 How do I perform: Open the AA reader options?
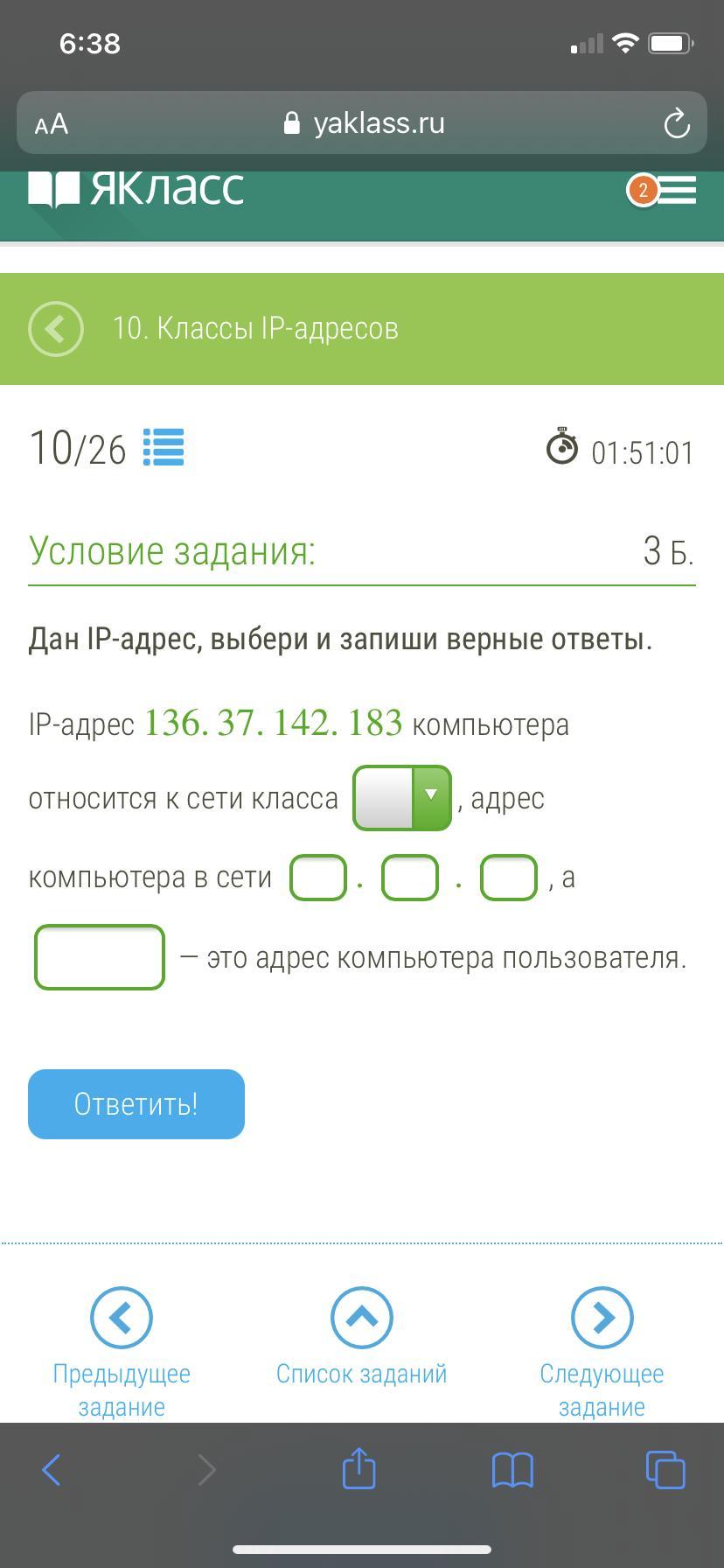(52, 124)
